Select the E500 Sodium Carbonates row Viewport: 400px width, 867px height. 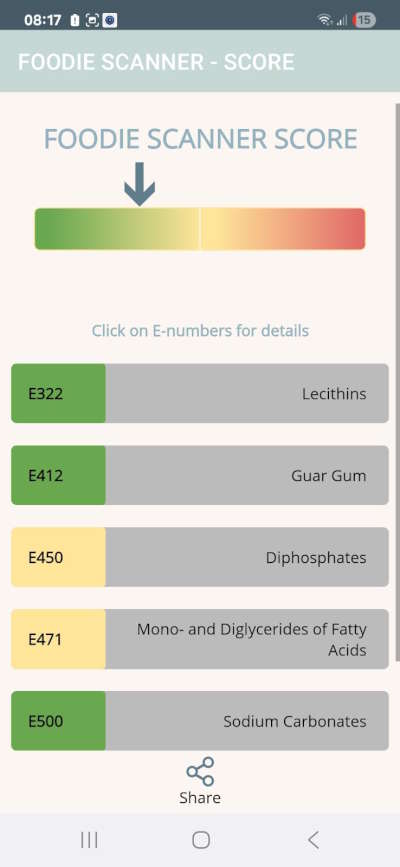pos(200,720)
